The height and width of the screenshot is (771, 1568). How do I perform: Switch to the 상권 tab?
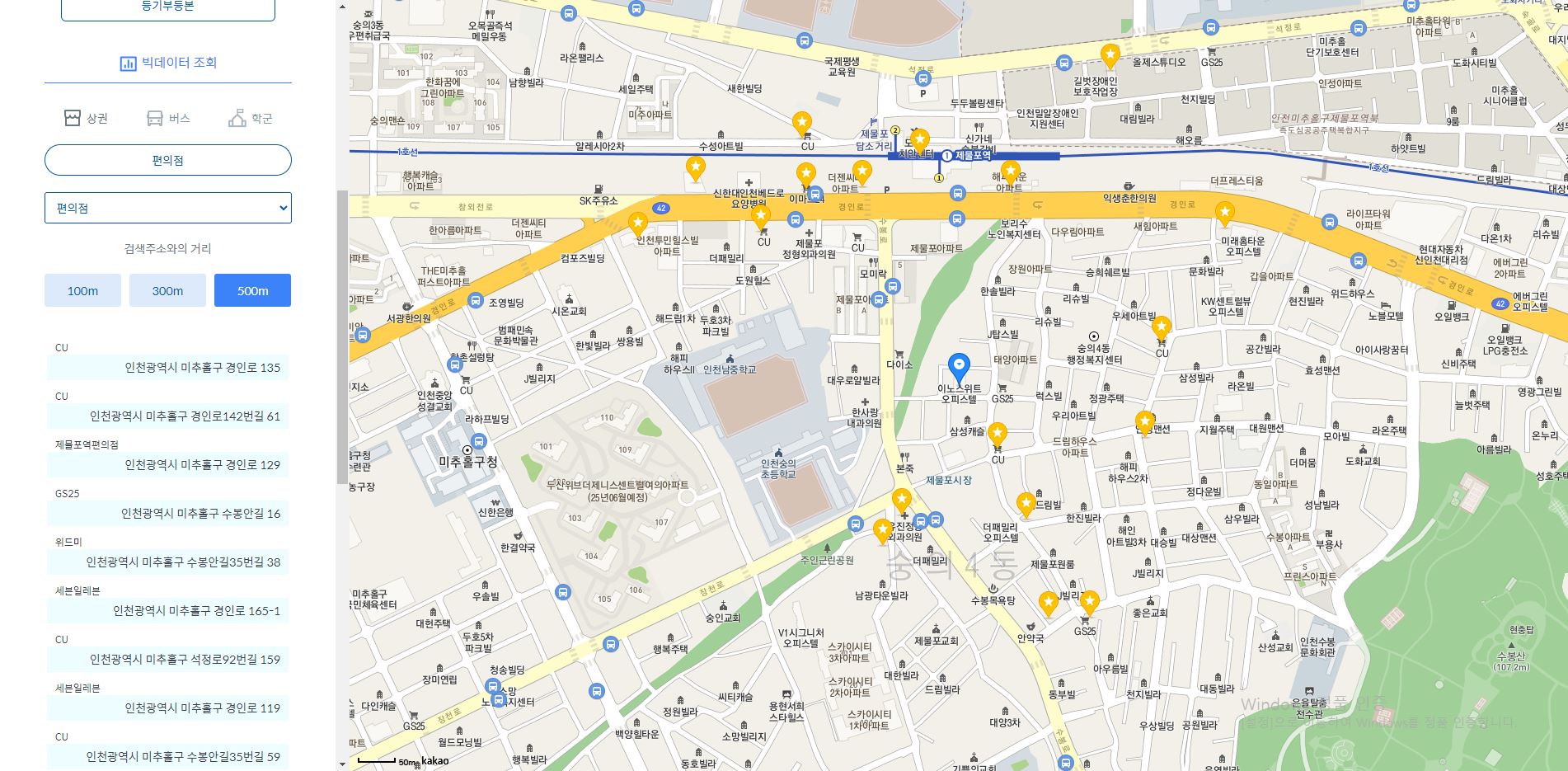[x=87, y=118]
